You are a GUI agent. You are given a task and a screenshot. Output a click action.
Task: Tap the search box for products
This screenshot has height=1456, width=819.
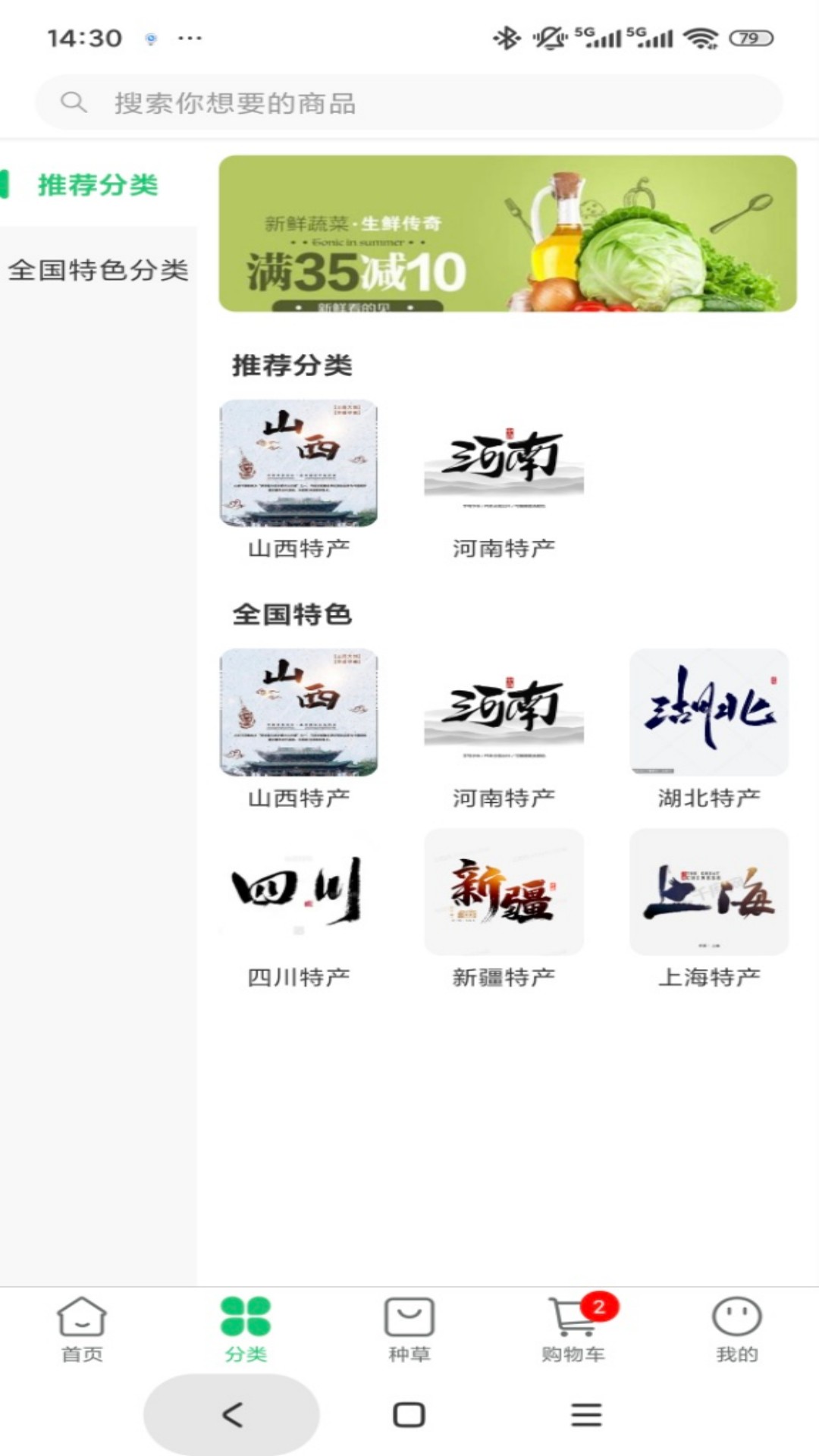coord(409,102)
